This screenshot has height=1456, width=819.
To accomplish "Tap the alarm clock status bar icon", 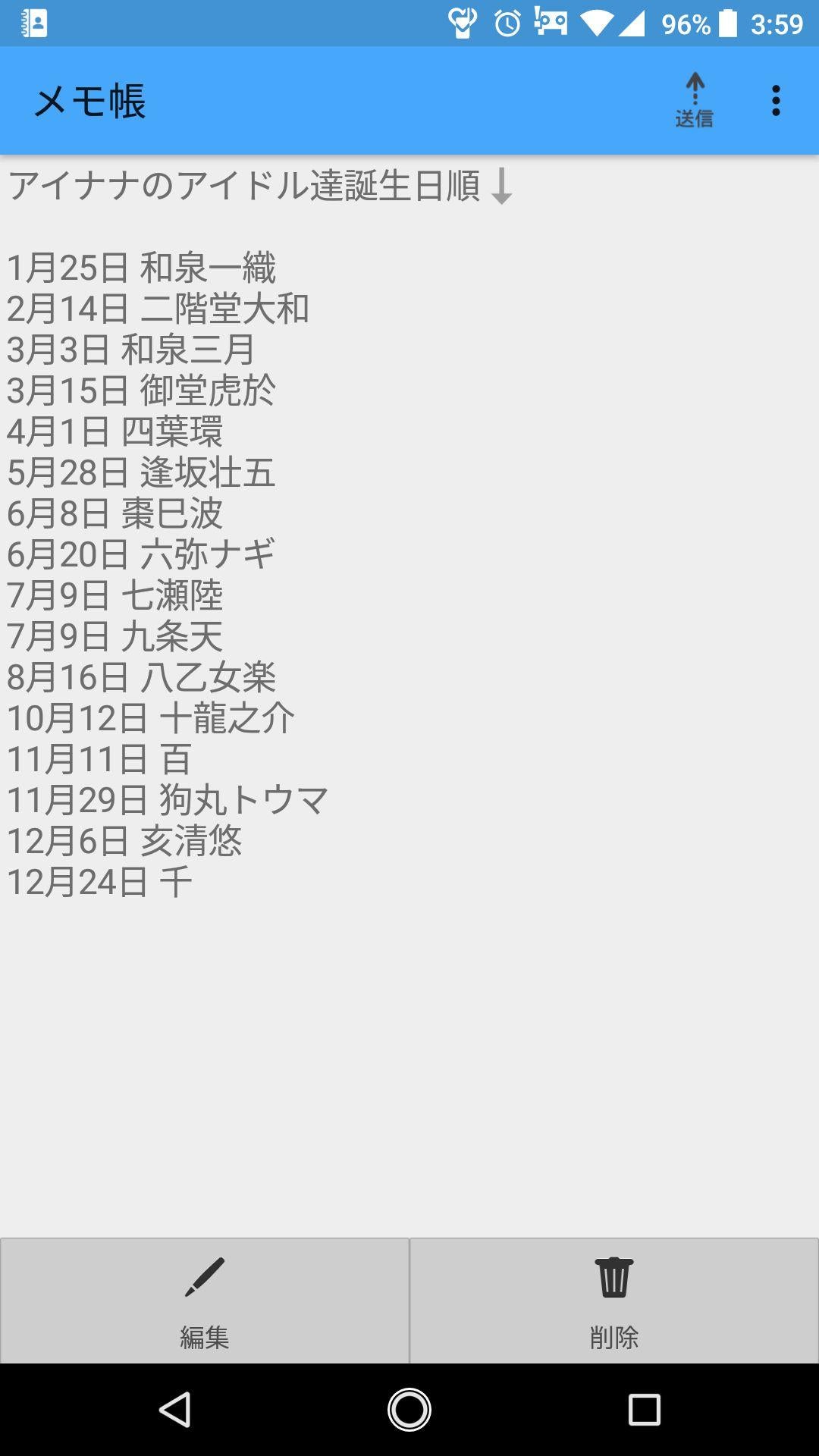I will point(507,20).
